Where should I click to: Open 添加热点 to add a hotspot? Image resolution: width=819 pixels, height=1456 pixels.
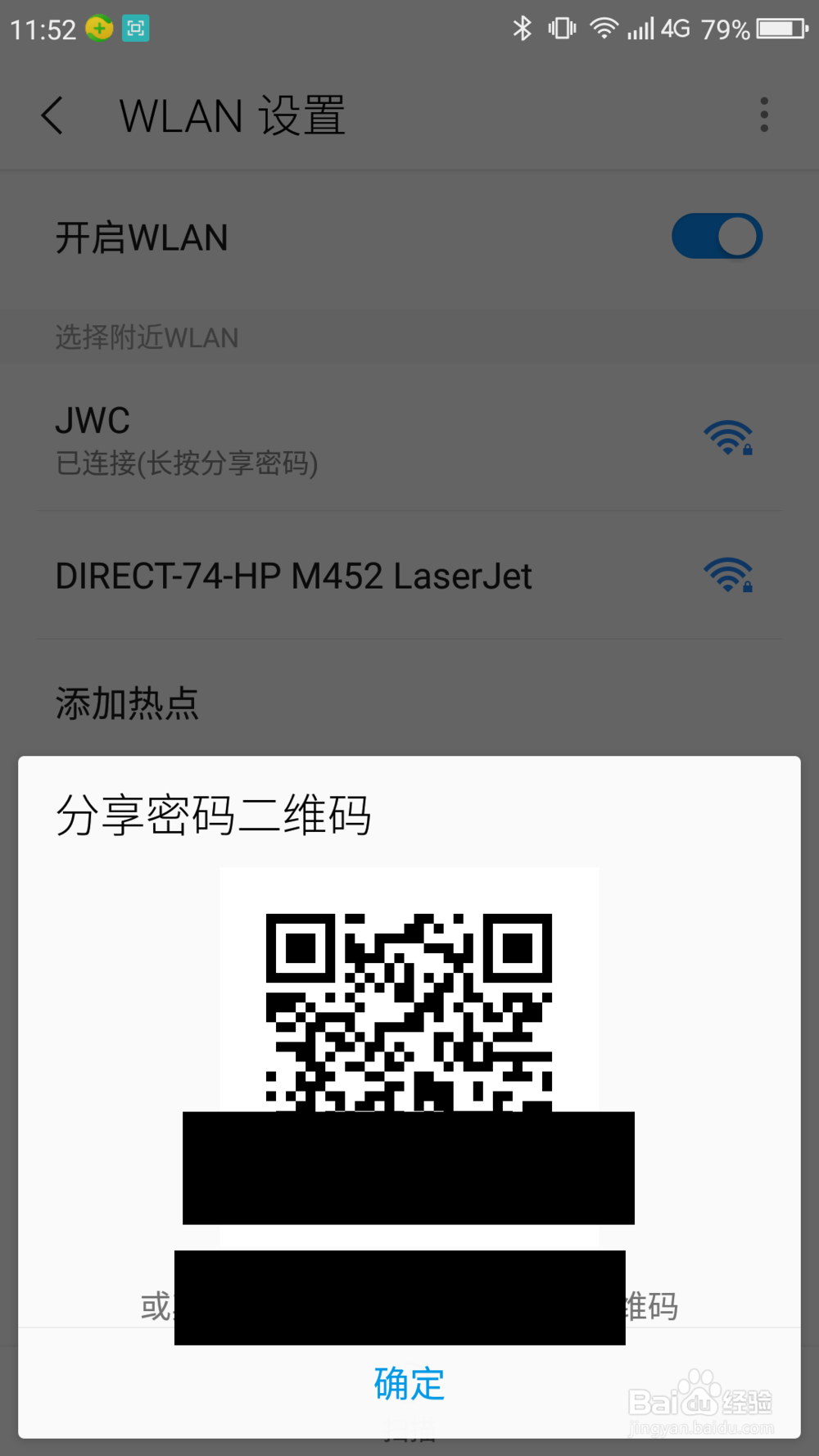pyautogui.click(x=128, y=703)
